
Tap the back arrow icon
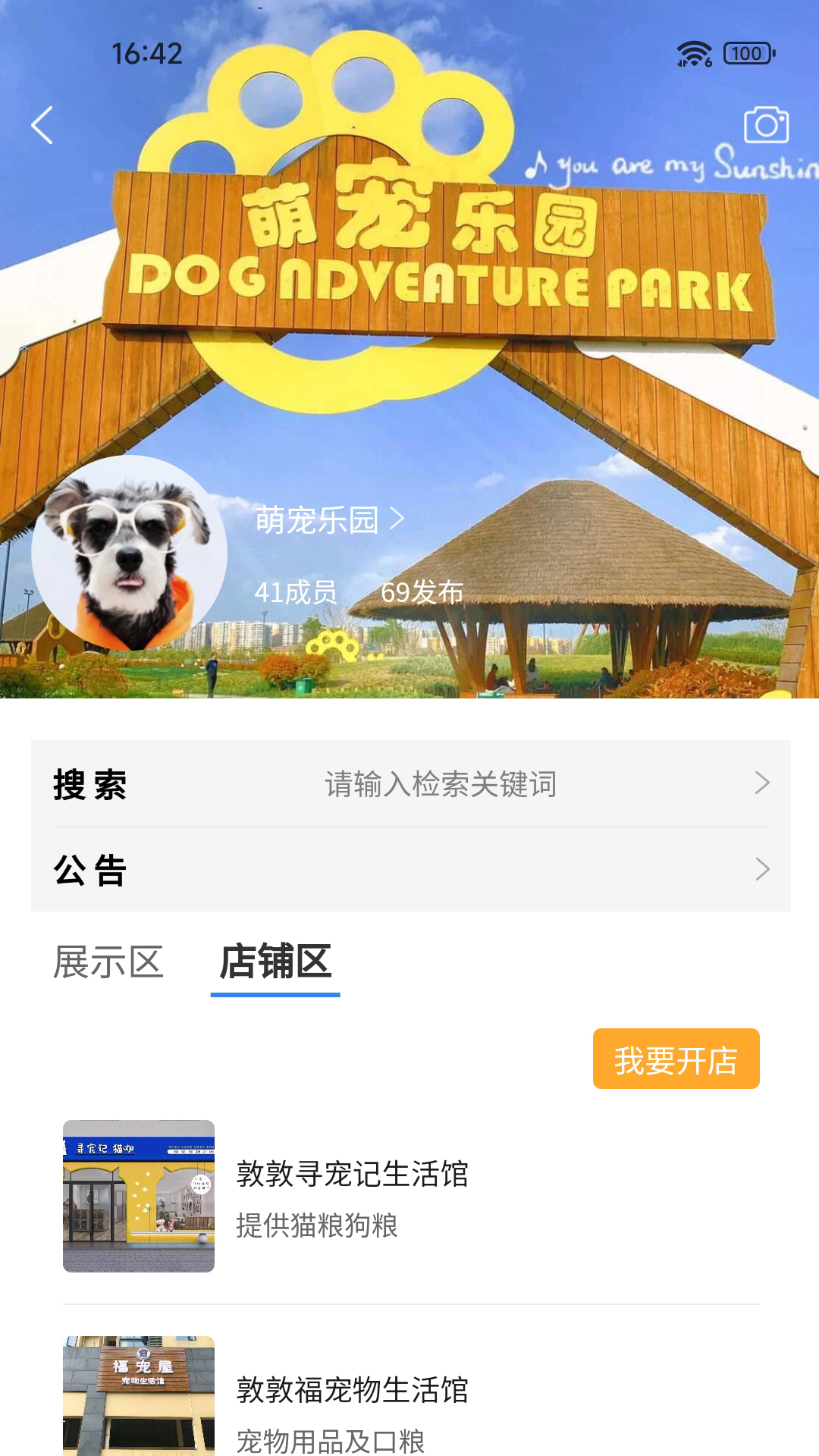(x=43, y=125)
